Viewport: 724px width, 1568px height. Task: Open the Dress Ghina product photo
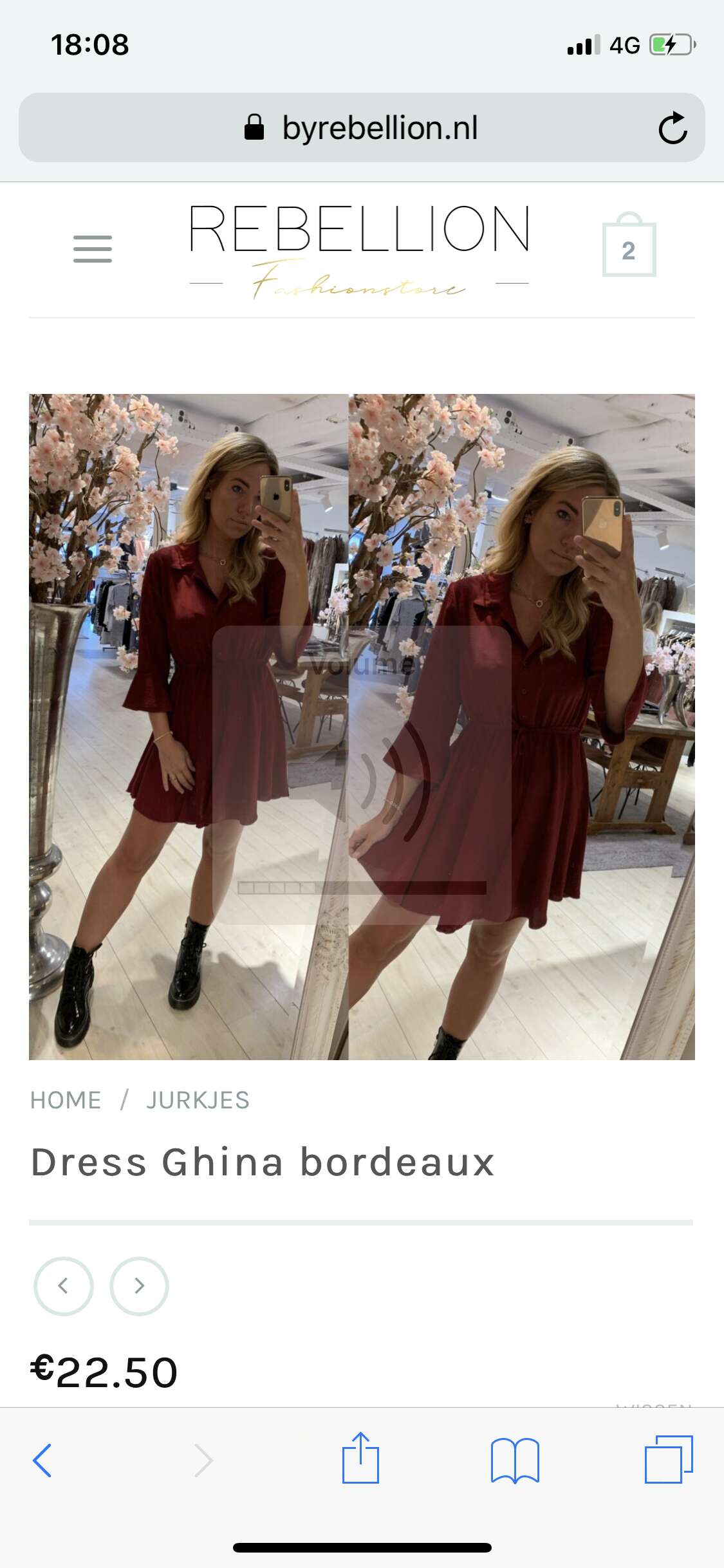362,727
